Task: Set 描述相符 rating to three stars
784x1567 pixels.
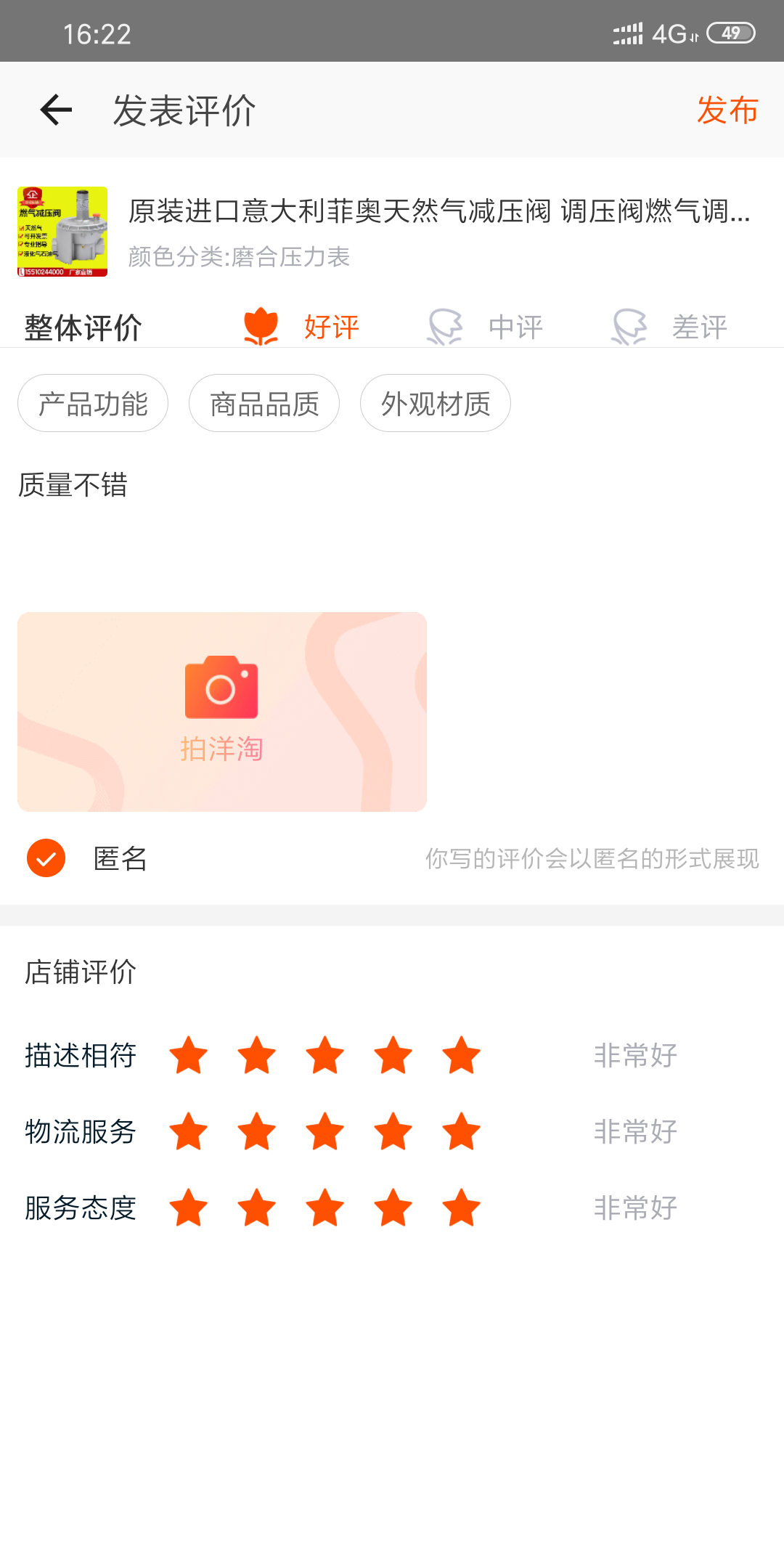Action: coord(325,1055)
